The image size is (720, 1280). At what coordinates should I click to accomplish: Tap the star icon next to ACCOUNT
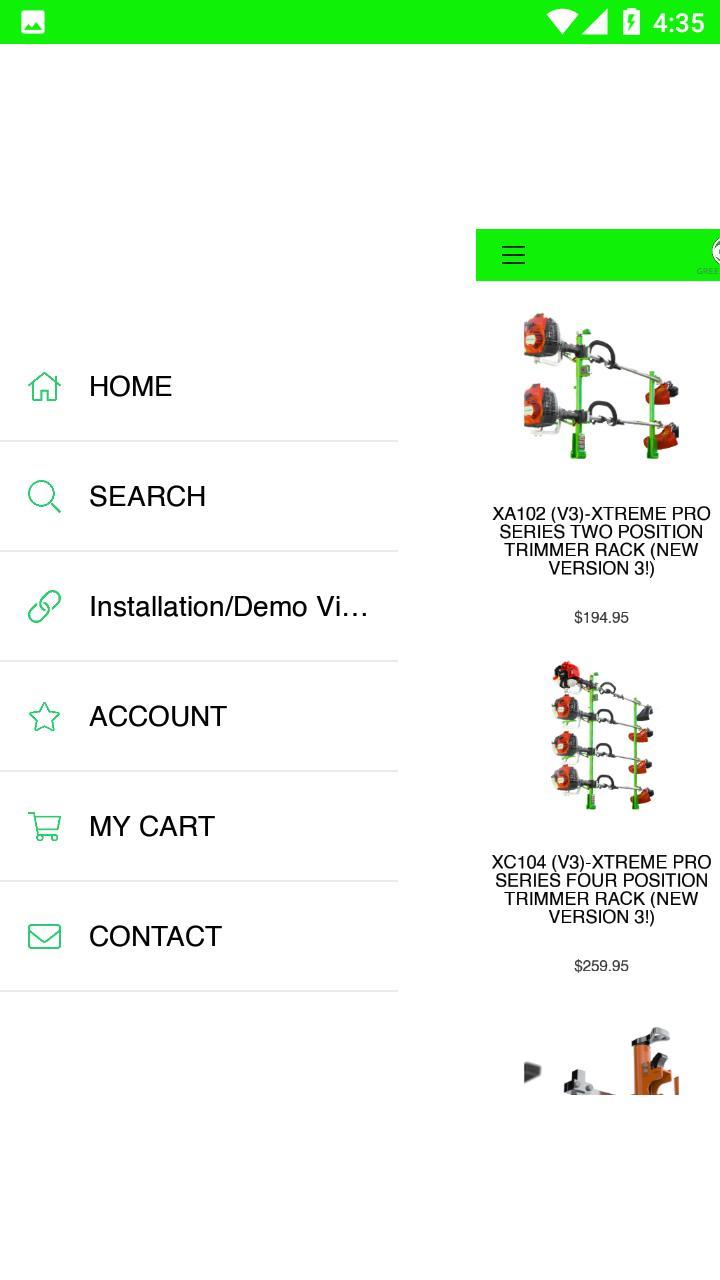(44, 716)
